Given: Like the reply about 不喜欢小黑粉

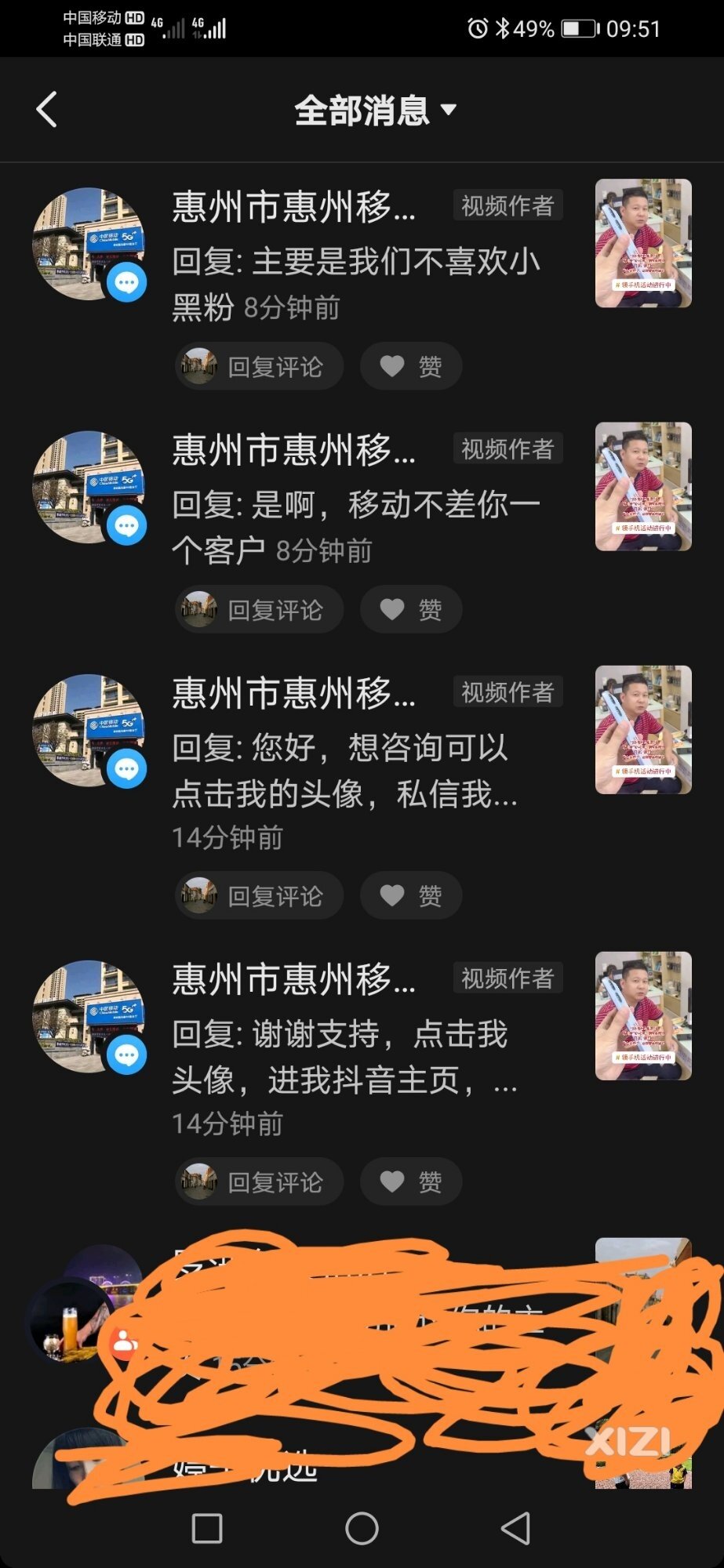Looking at the screenshot, I should point(411,366).
